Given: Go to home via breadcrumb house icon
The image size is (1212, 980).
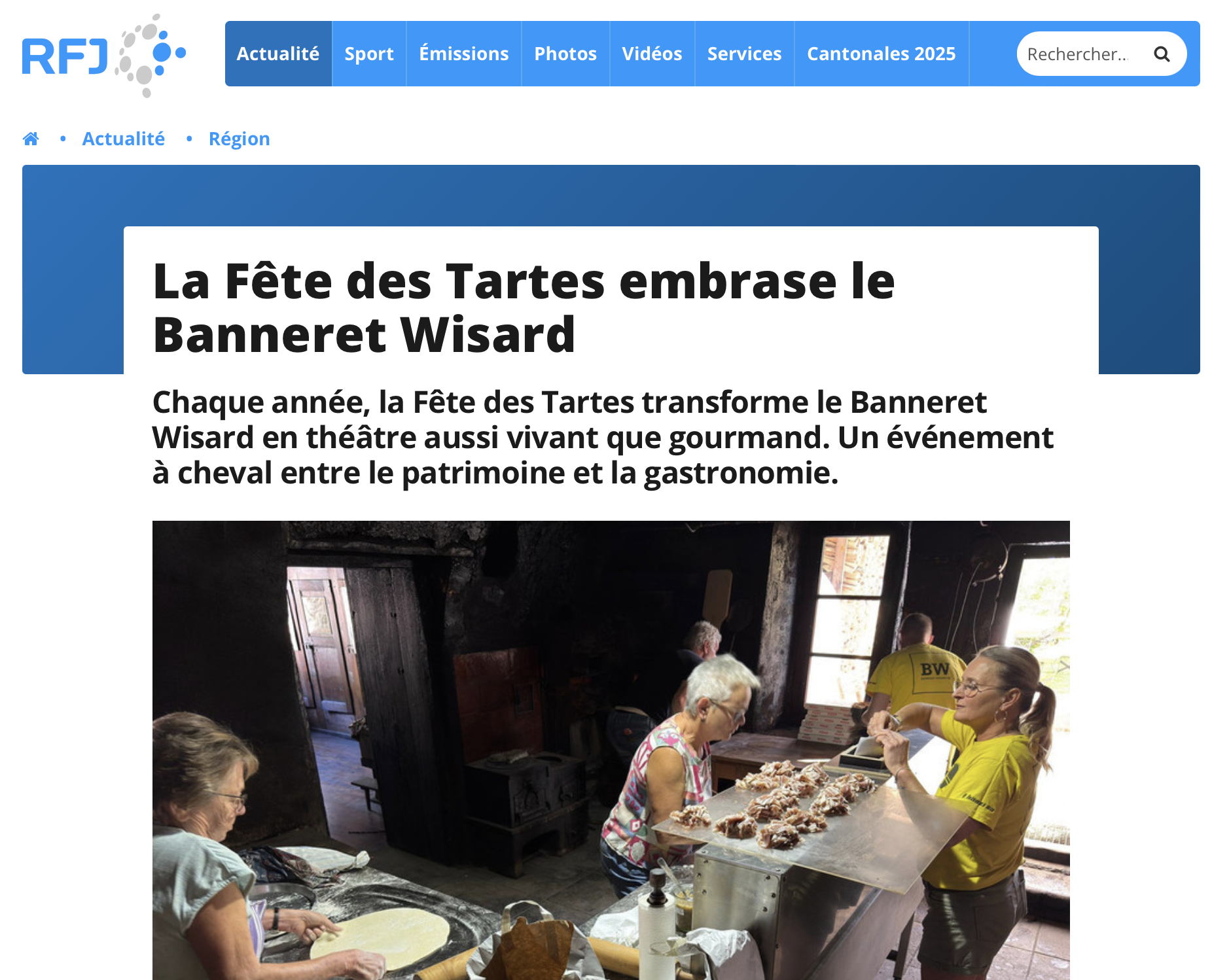Looking at the screenshot, I should (x=31, y=139).
